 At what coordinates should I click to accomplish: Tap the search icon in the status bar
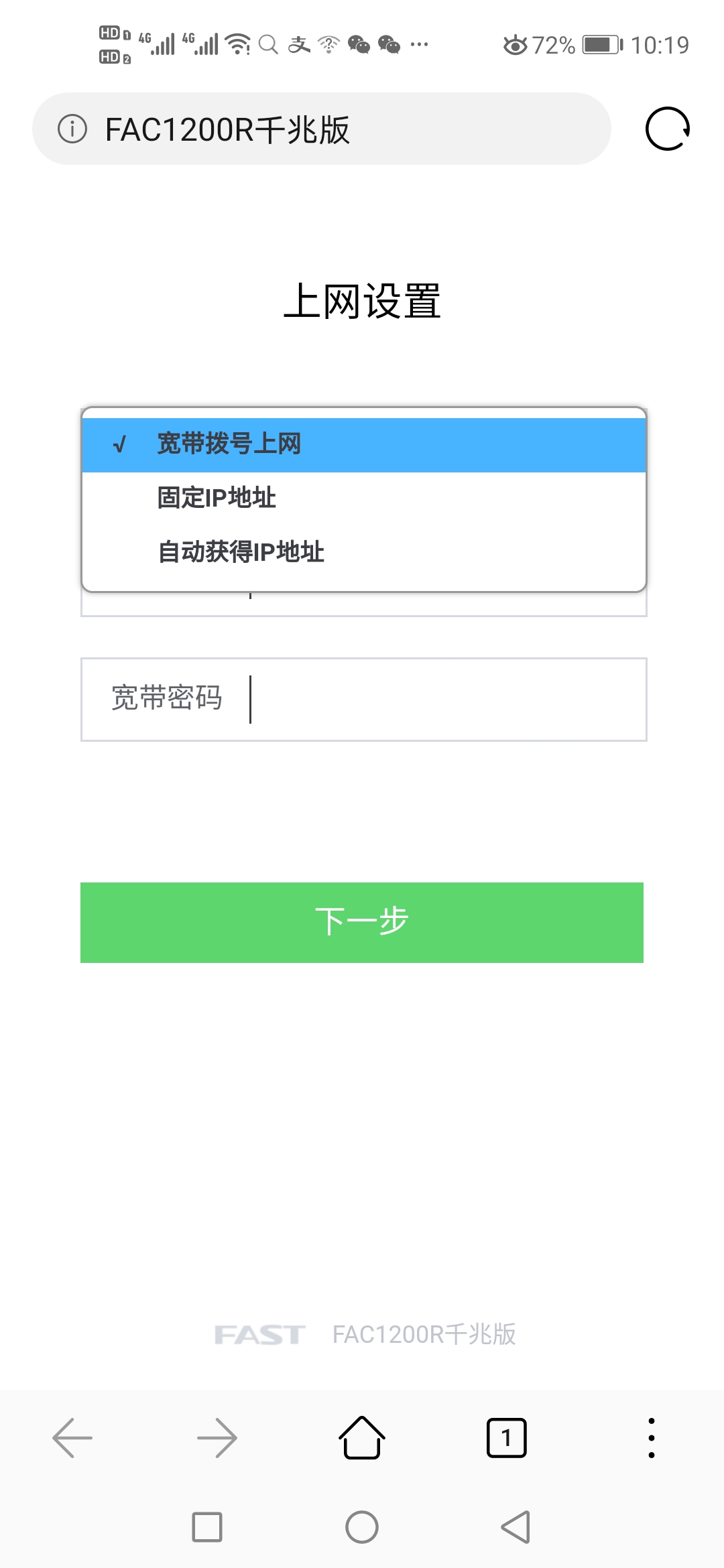tap(268, 44)
